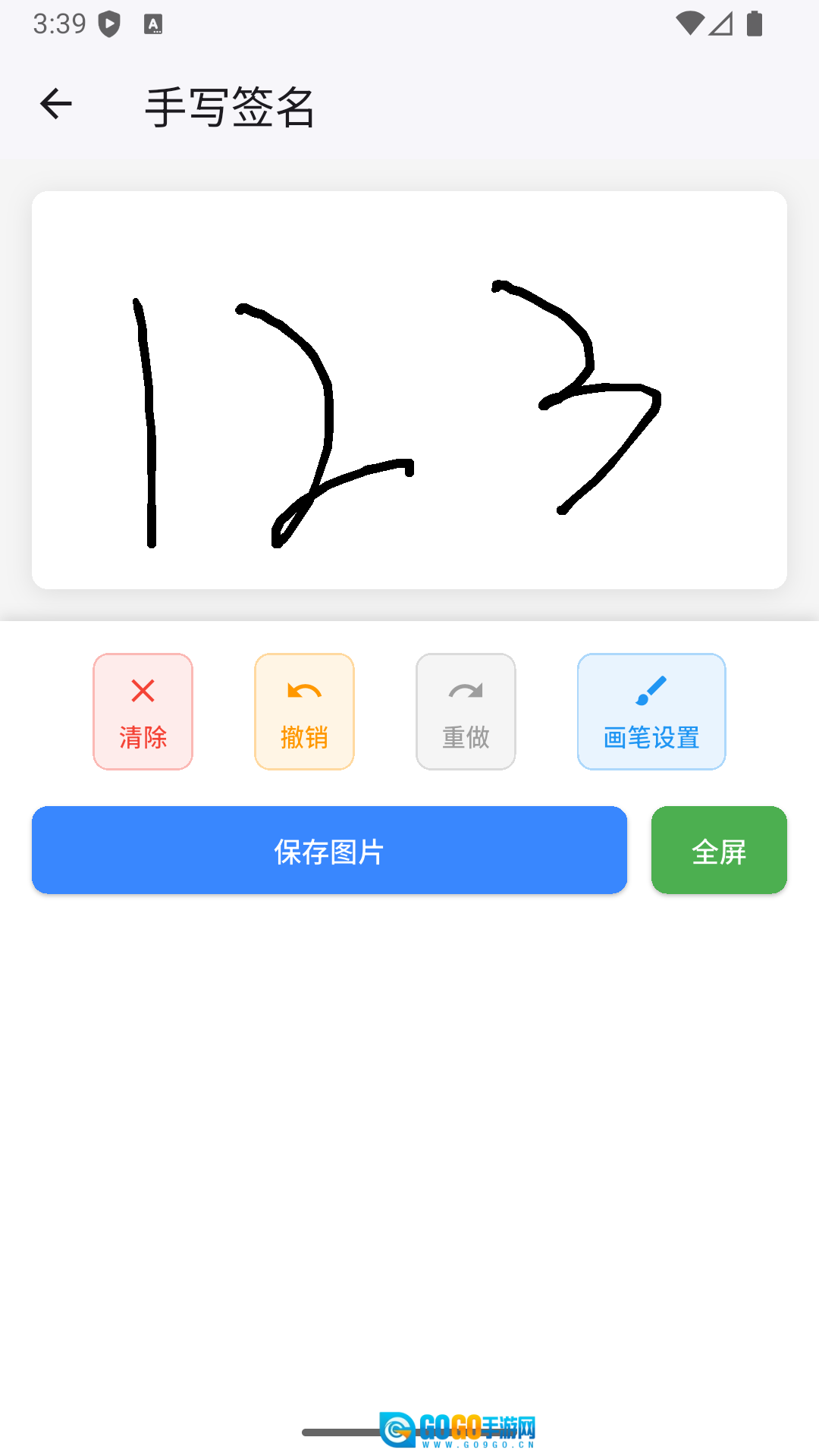Open 画笔设置 brush settings

[651, 711]
